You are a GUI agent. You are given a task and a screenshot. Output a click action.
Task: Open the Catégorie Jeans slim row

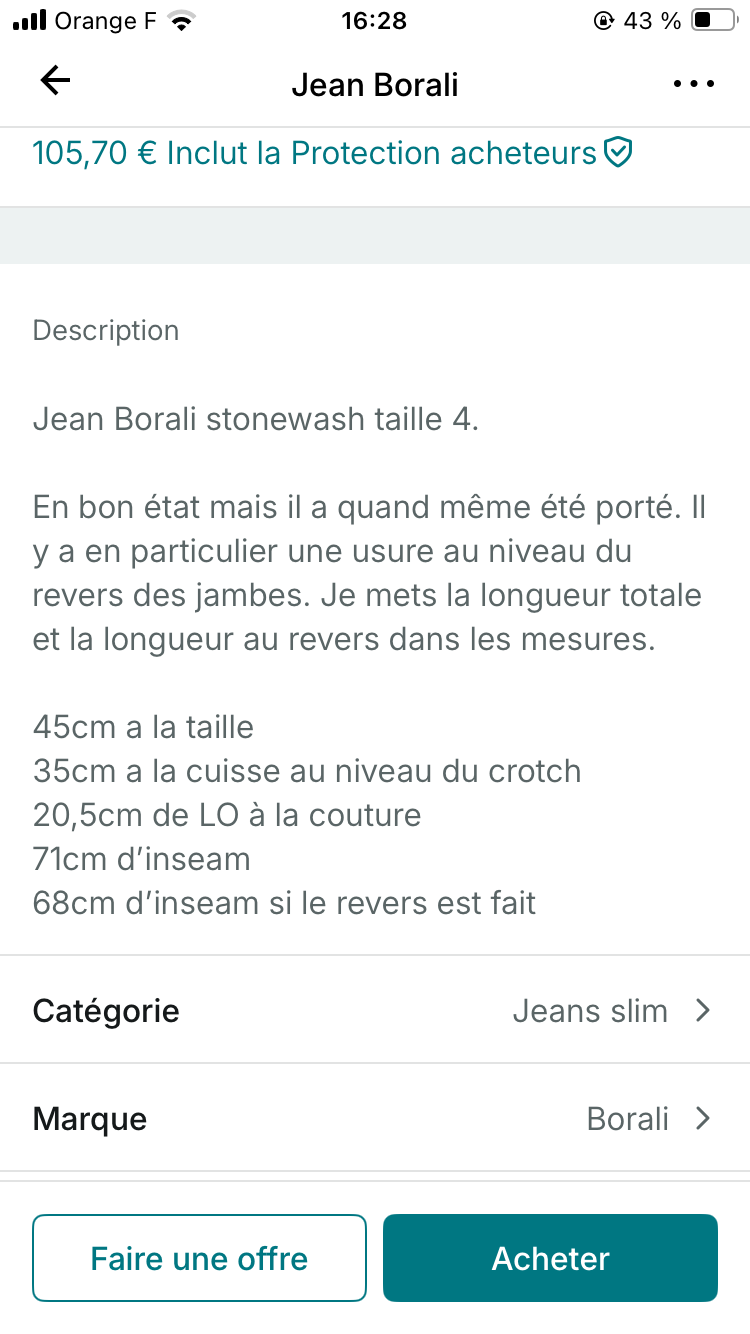tap(375, 1010)
